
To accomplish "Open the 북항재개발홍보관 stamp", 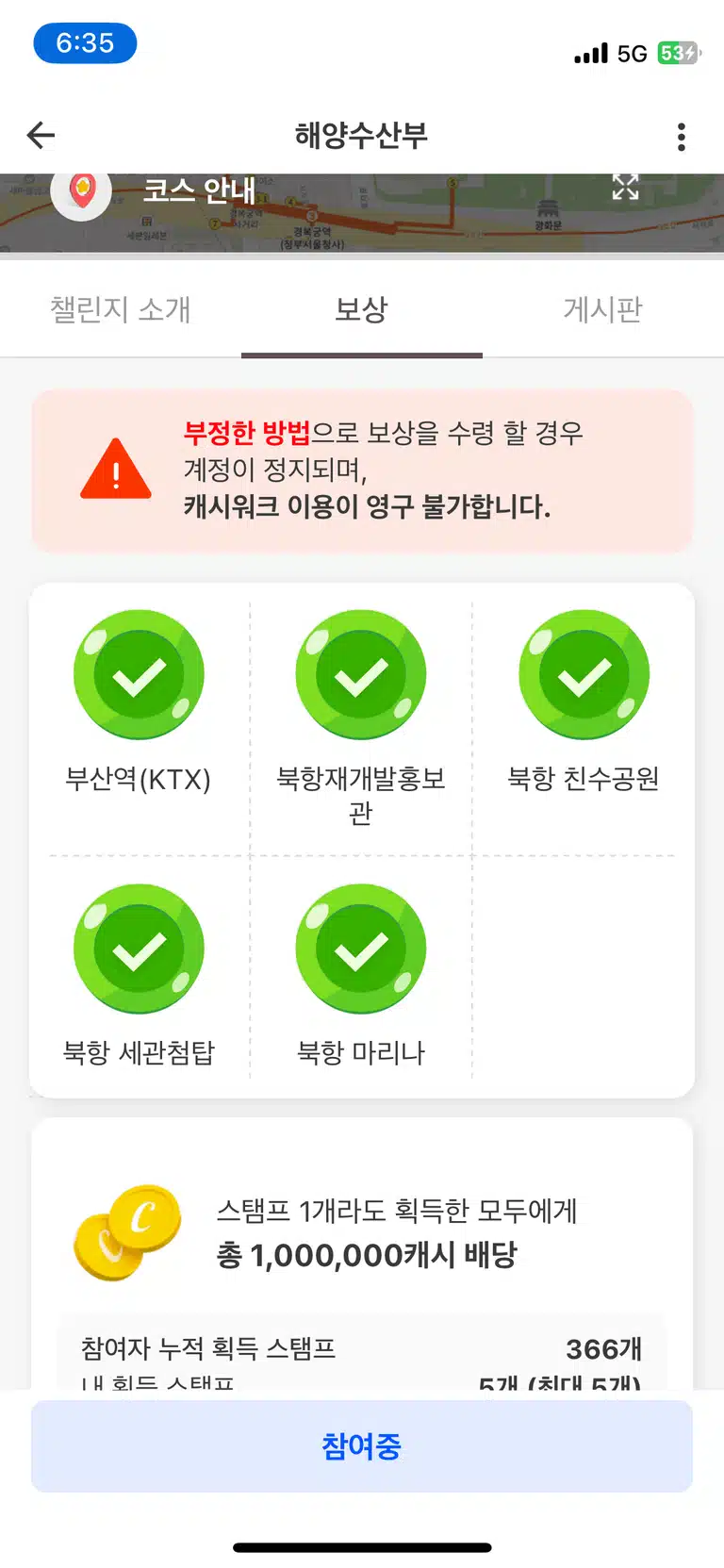I will pyautogui.click(x=360, y=718).
